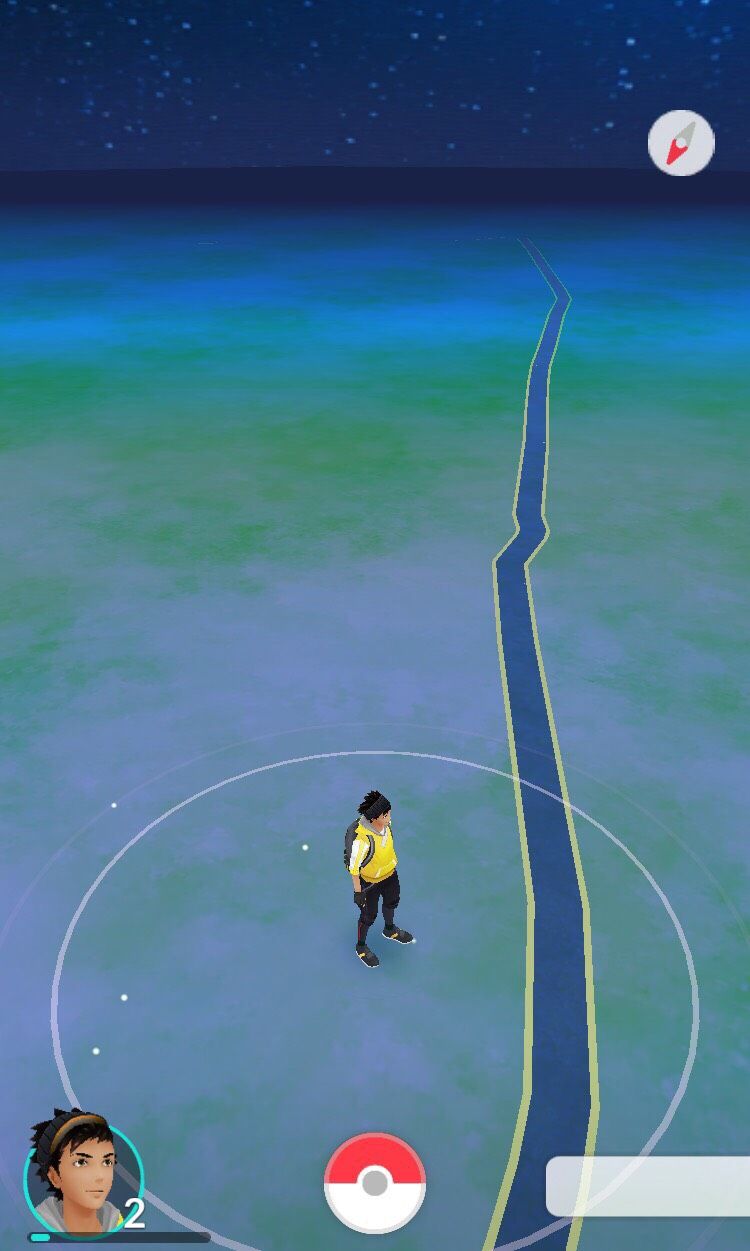Open the nearby Pokémon panel

click(x=648, y=1186)
